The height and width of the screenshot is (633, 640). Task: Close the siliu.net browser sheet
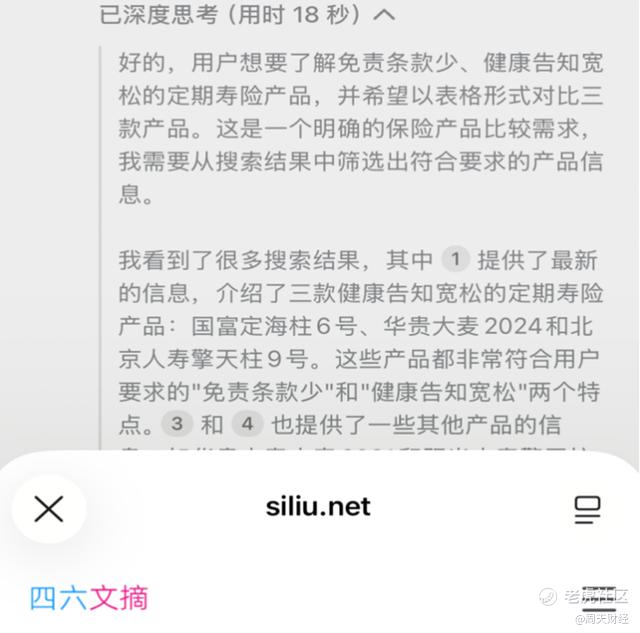pos(48,509)
